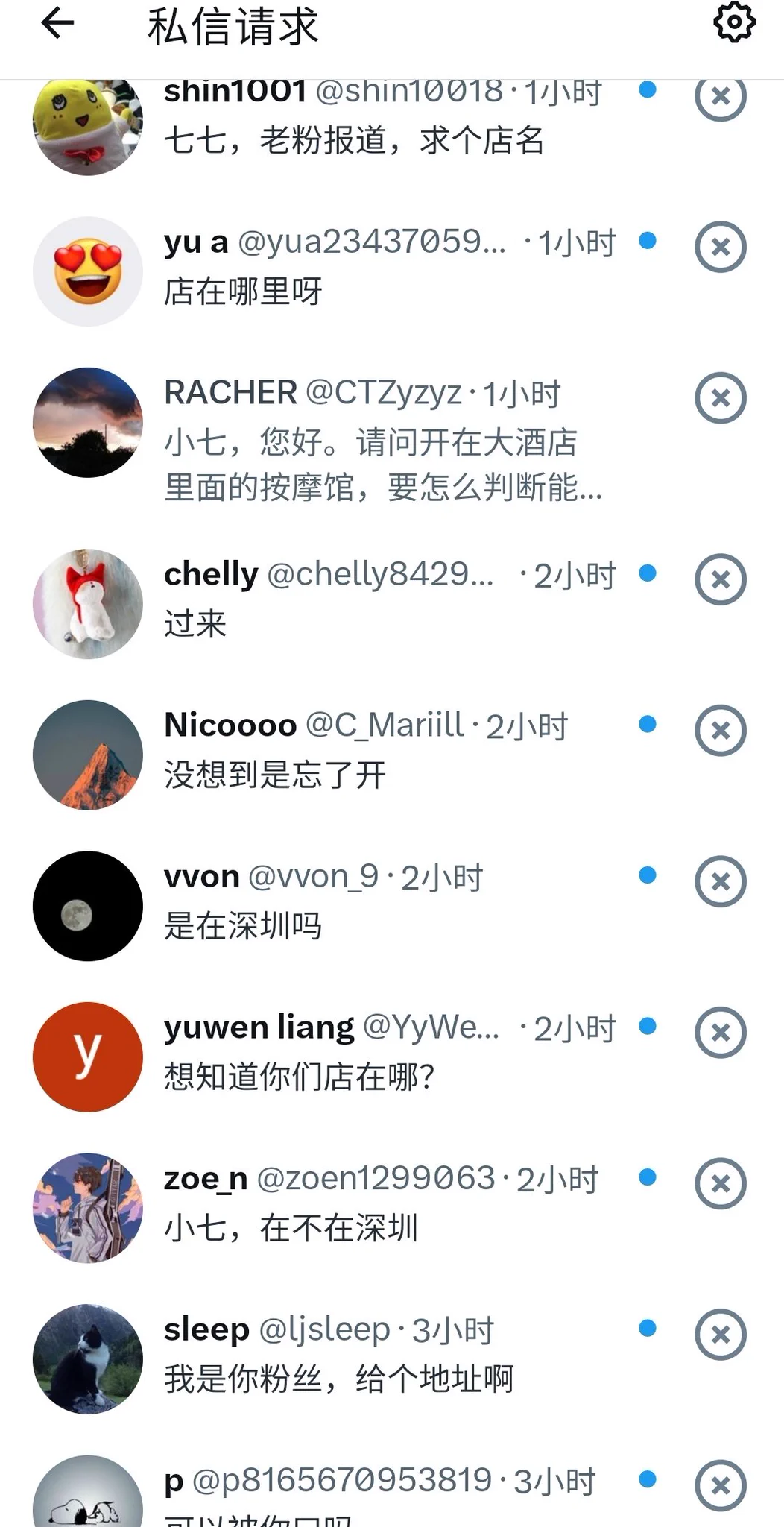Image resolution: width=784 pixels, height=1527 pixels.
Task: Delete the request from sleep
Action: coord(720,1334)
